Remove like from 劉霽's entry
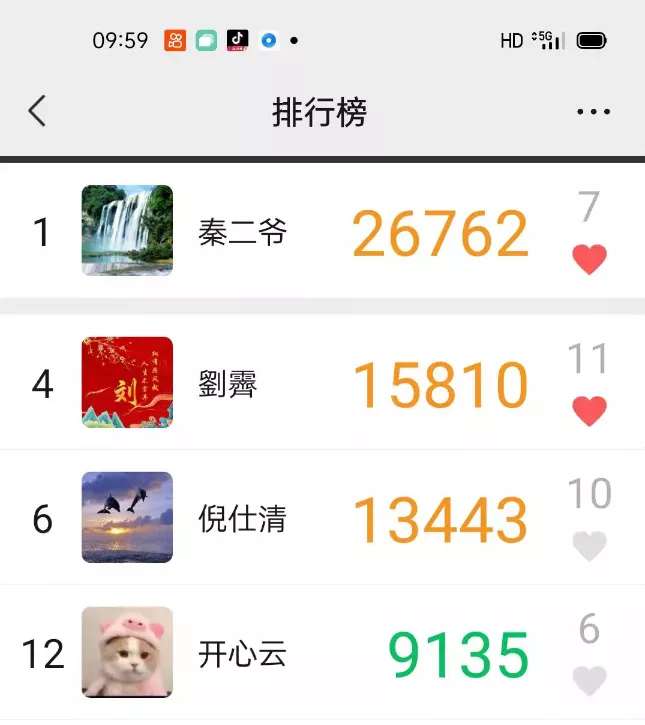 (x=589, y=411)
